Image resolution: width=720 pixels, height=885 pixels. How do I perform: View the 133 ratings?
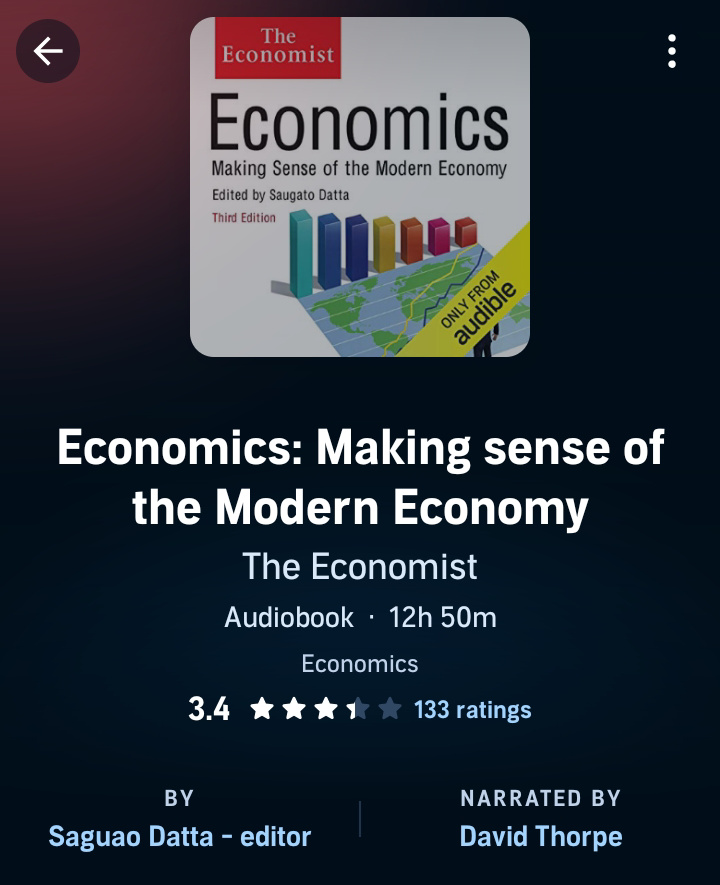coord(472,710)
